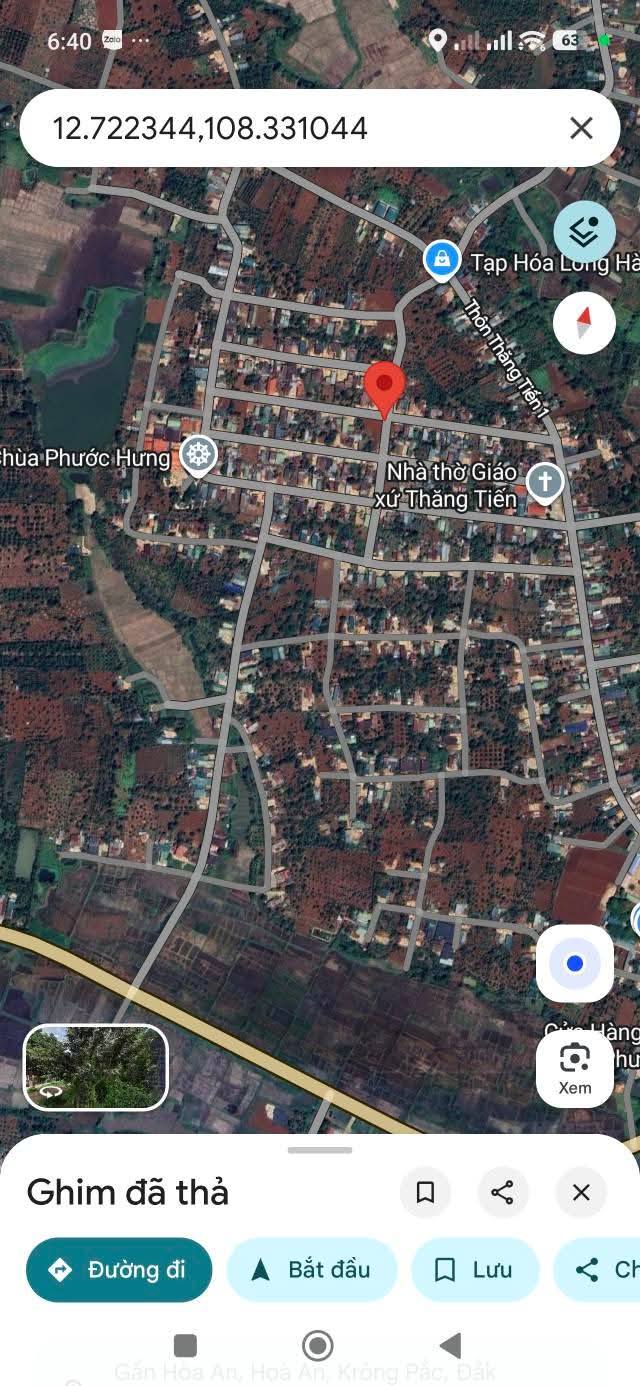Go back using system navigation
Viewport: 640px width, 1386px height.
pyautogui.click(x=450, y=1345)
